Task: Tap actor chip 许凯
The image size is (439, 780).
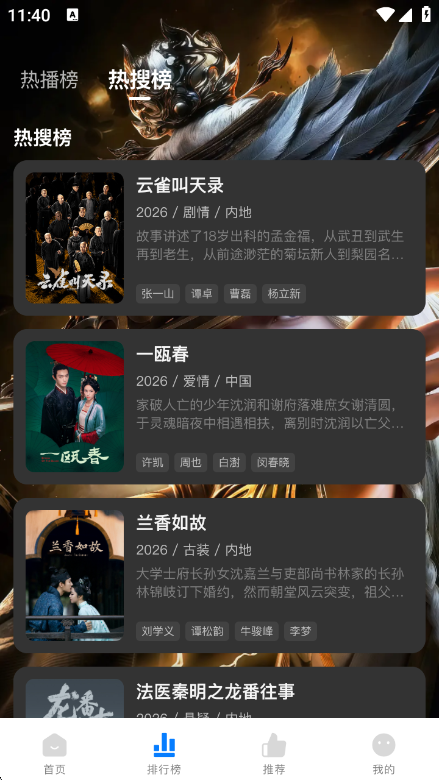Action: click(x=152, y=463)
